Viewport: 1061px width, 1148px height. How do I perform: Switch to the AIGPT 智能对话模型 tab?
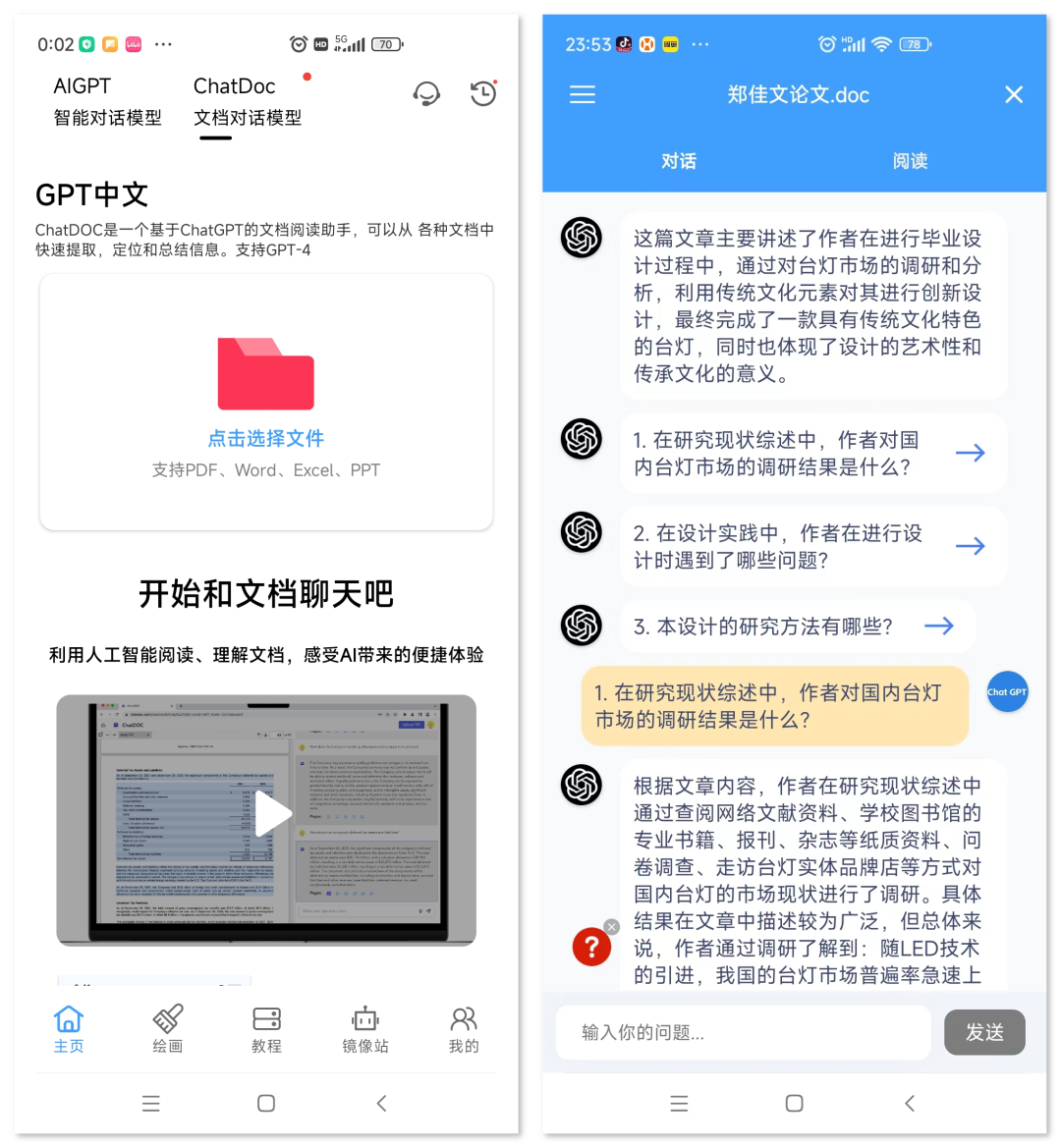(107, 101)
